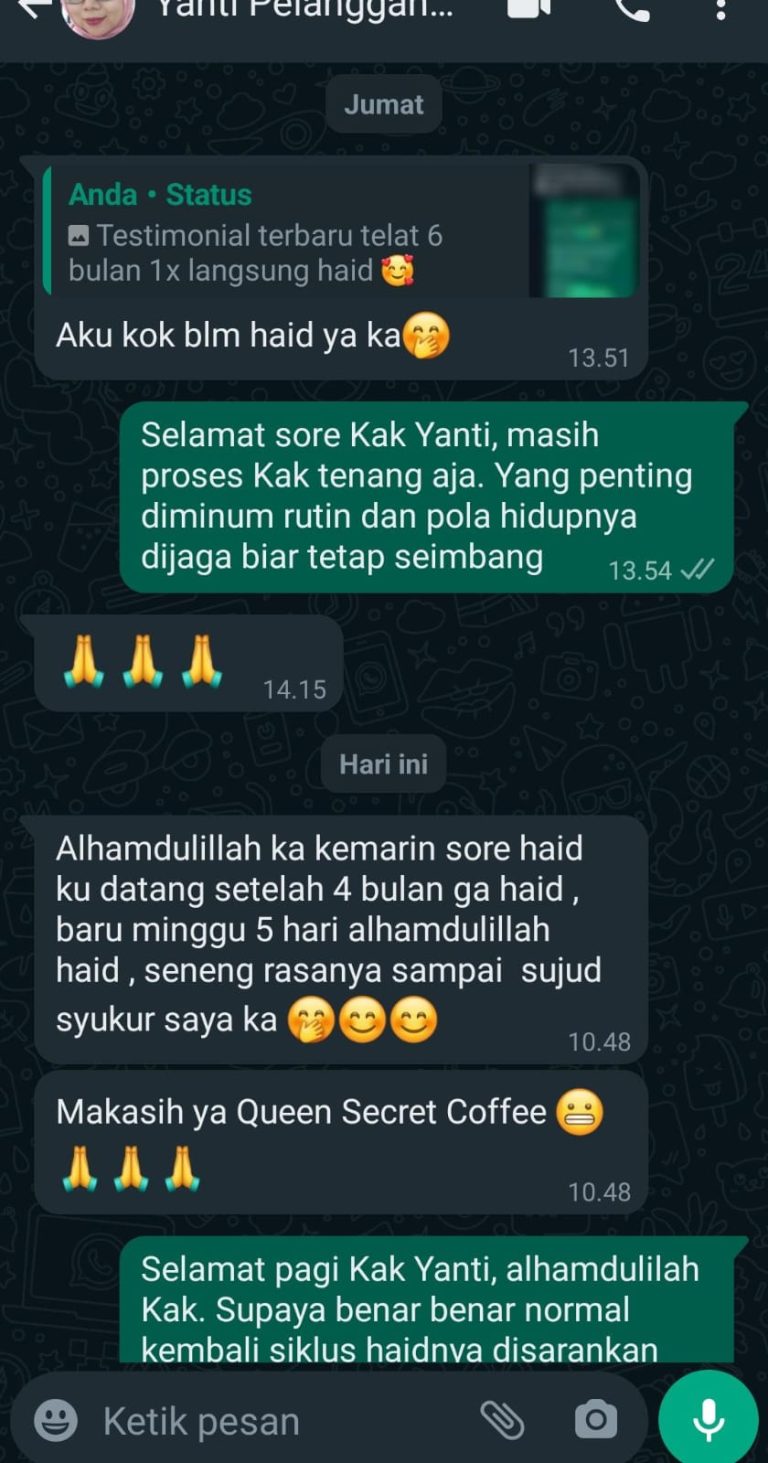Open the camera from the message bar
The height and width of the screenshot is (1463, 768).
pos(595,1419)
